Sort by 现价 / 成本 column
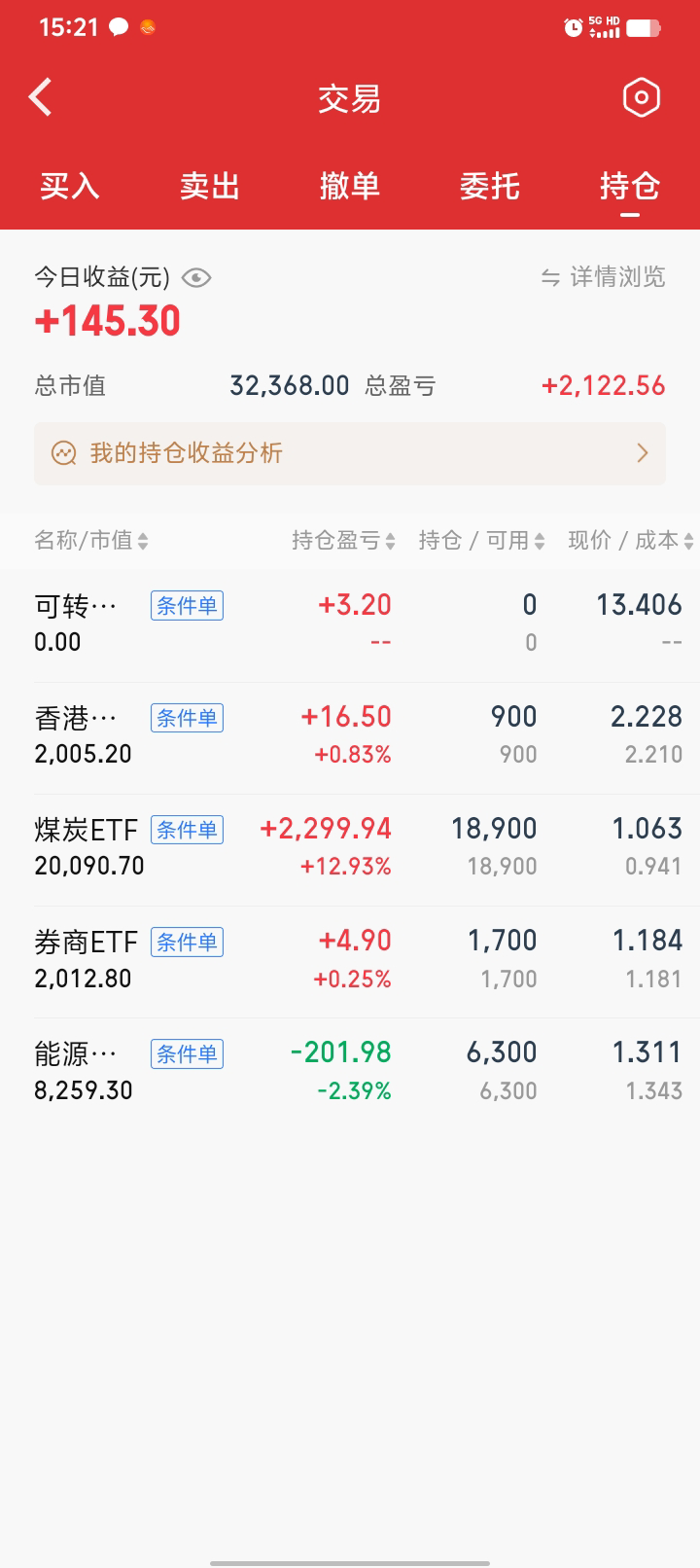 (x=630, y=541)
